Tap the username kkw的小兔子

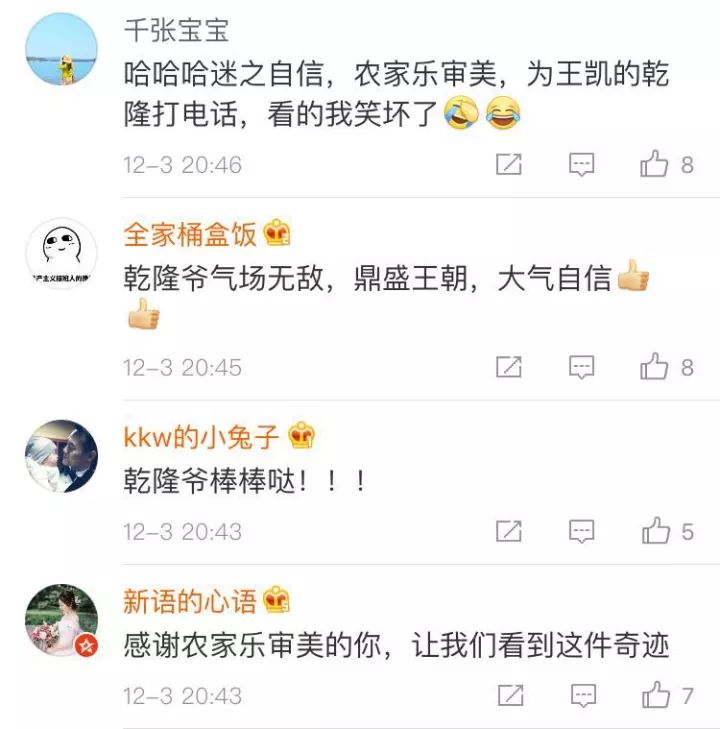point(202,437)
